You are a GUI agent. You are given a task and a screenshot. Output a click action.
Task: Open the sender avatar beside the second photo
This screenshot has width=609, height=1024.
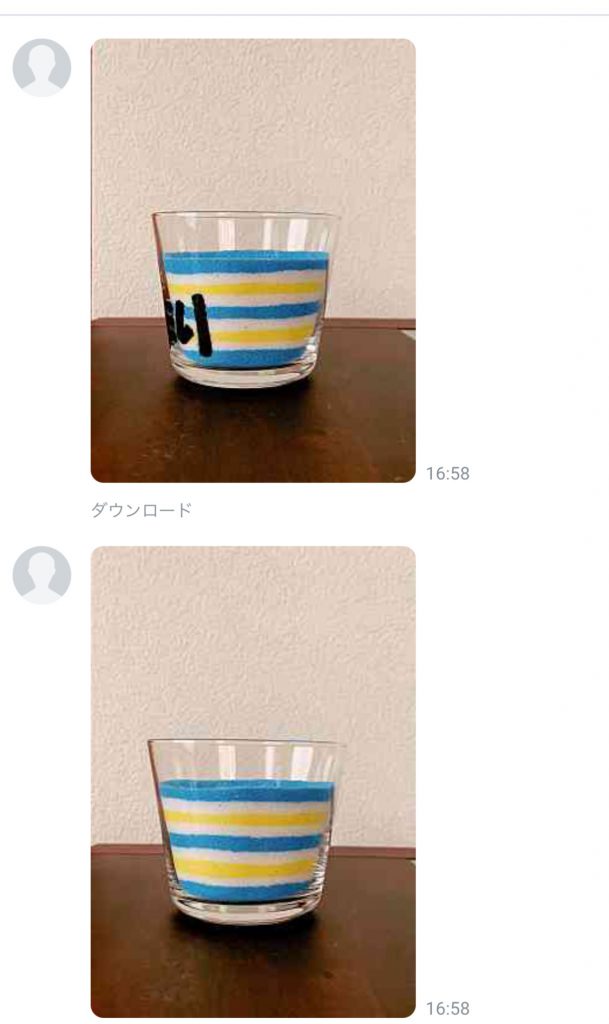point(42,575)
